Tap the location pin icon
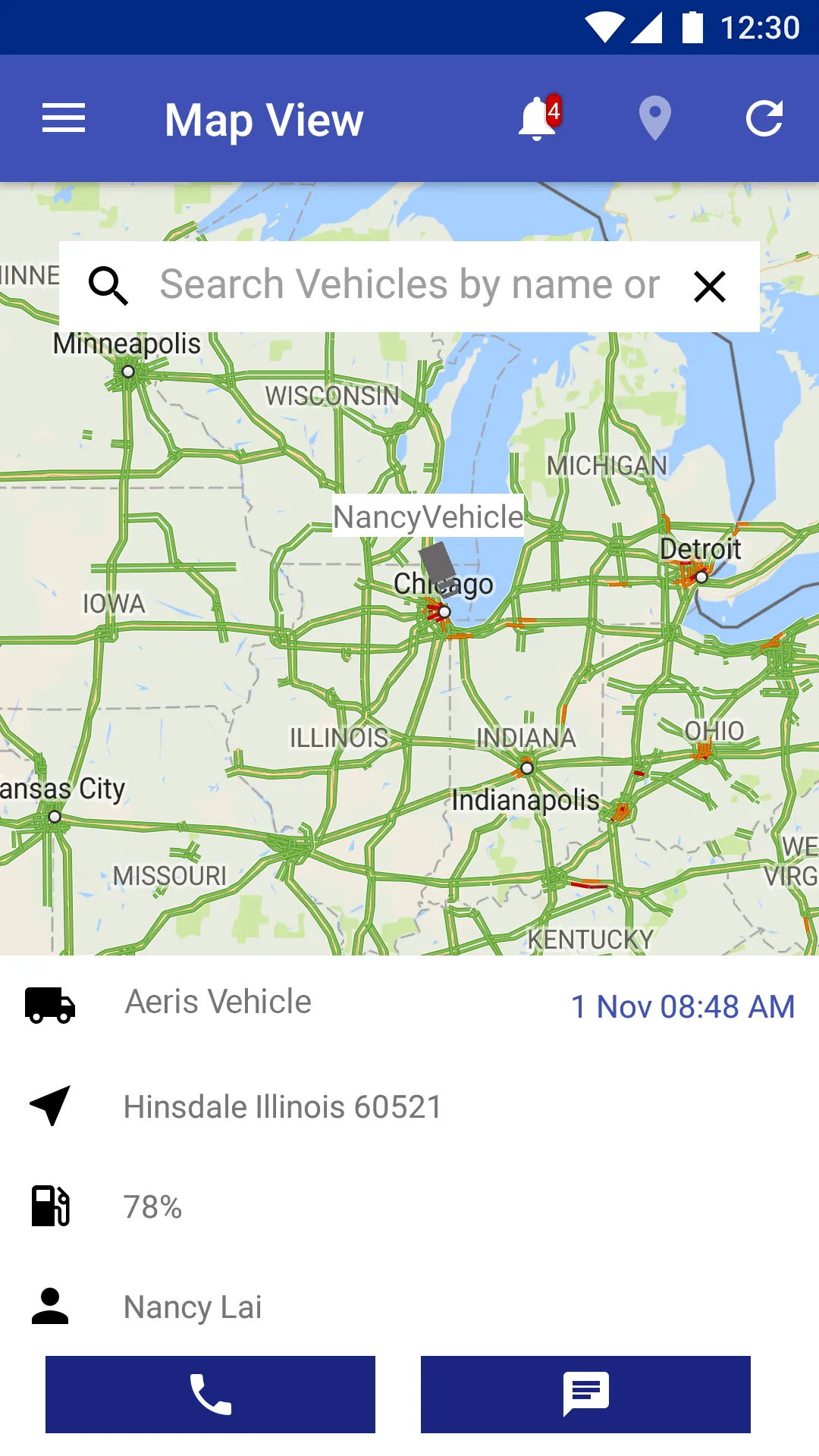 [x=654, y=118]
